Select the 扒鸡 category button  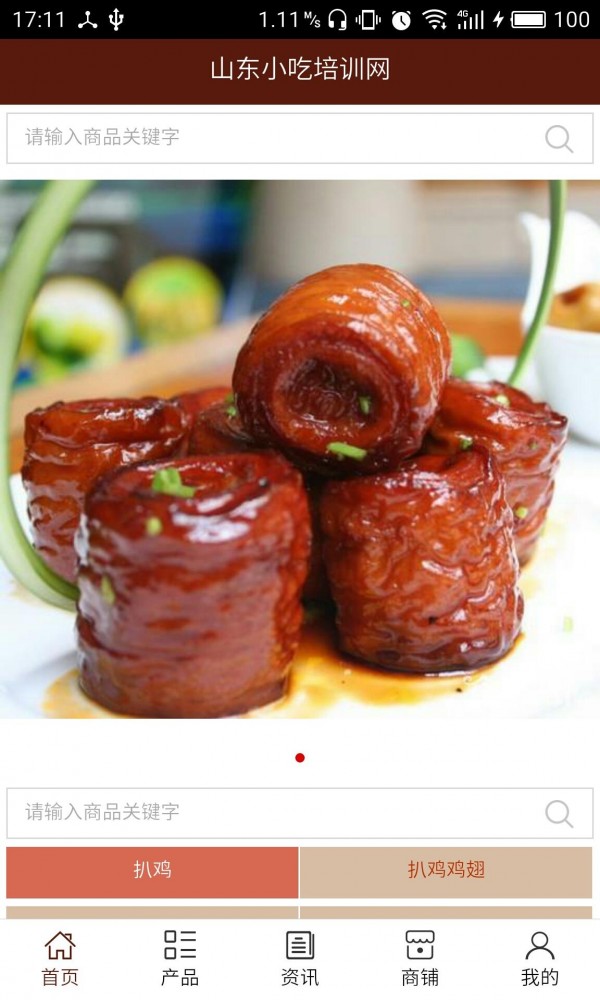[x=152, y=871]
